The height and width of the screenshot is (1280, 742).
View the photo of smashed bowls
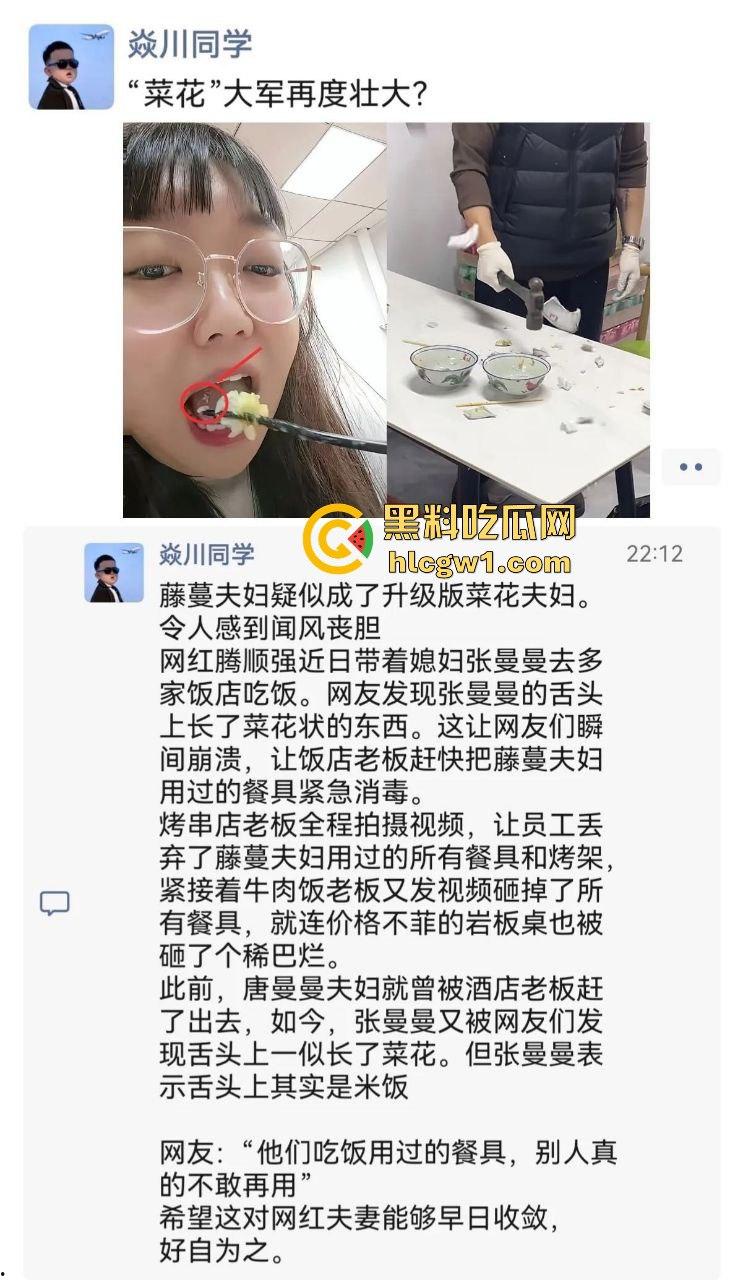pyautogui.click(x=518, y=320)
